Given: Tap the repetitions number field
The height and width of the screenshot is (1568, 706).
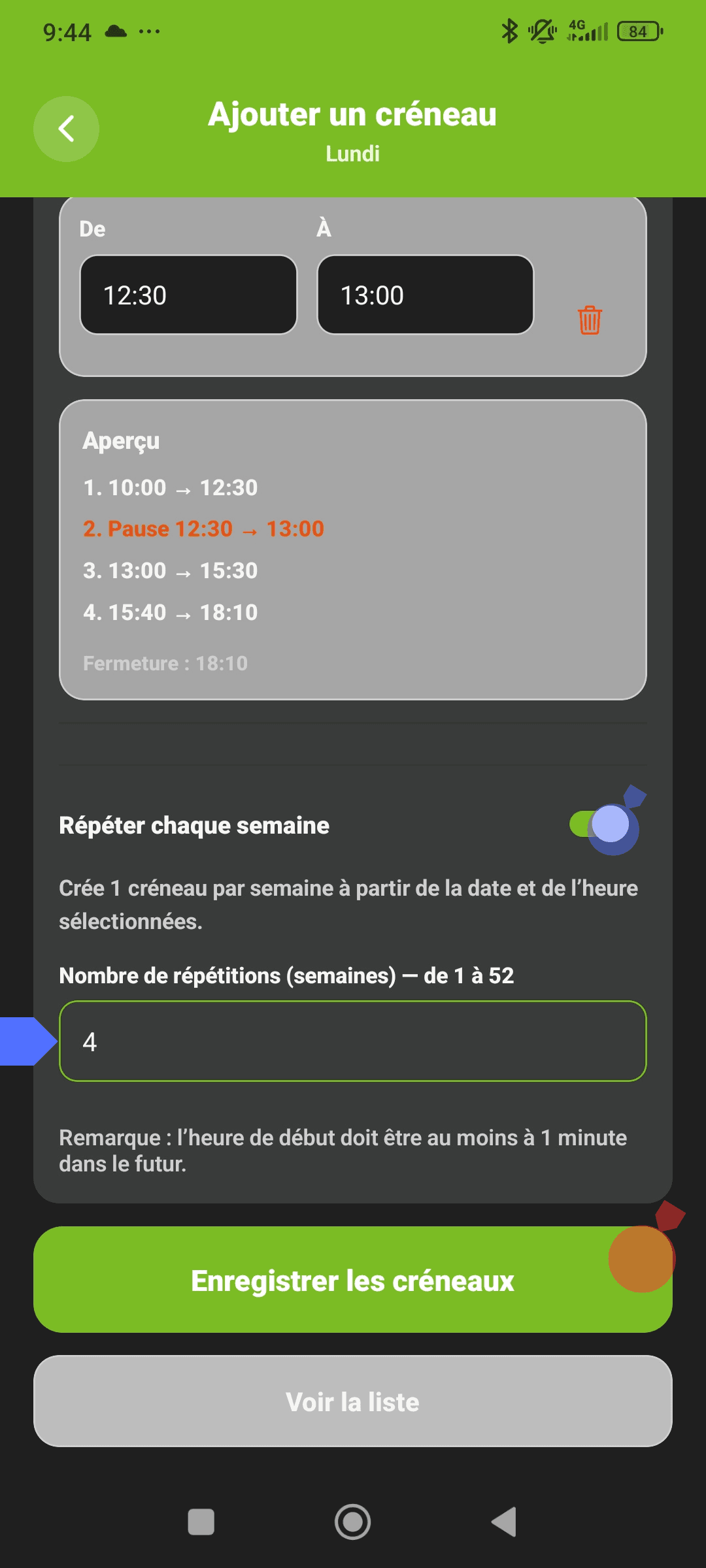Looking at the screenshot, I should 353,1041.
